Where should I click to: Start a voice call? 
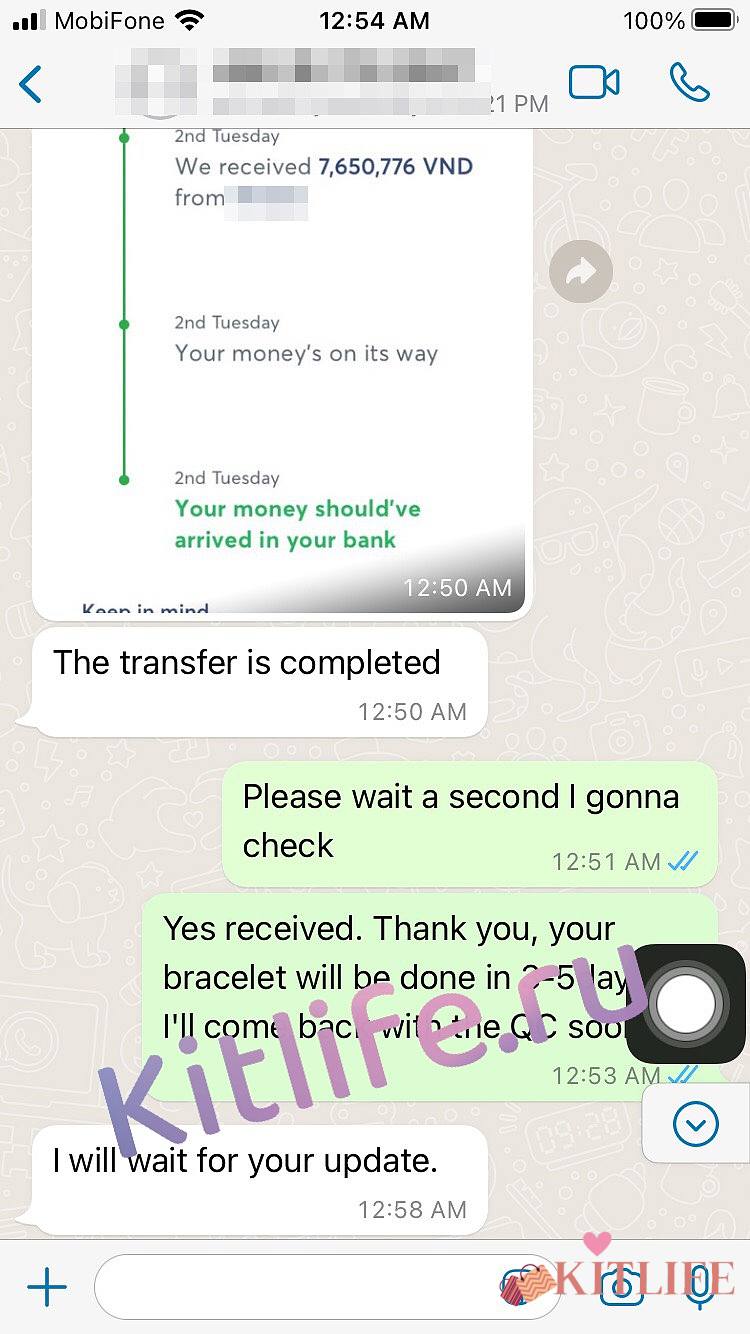(689, 83)
